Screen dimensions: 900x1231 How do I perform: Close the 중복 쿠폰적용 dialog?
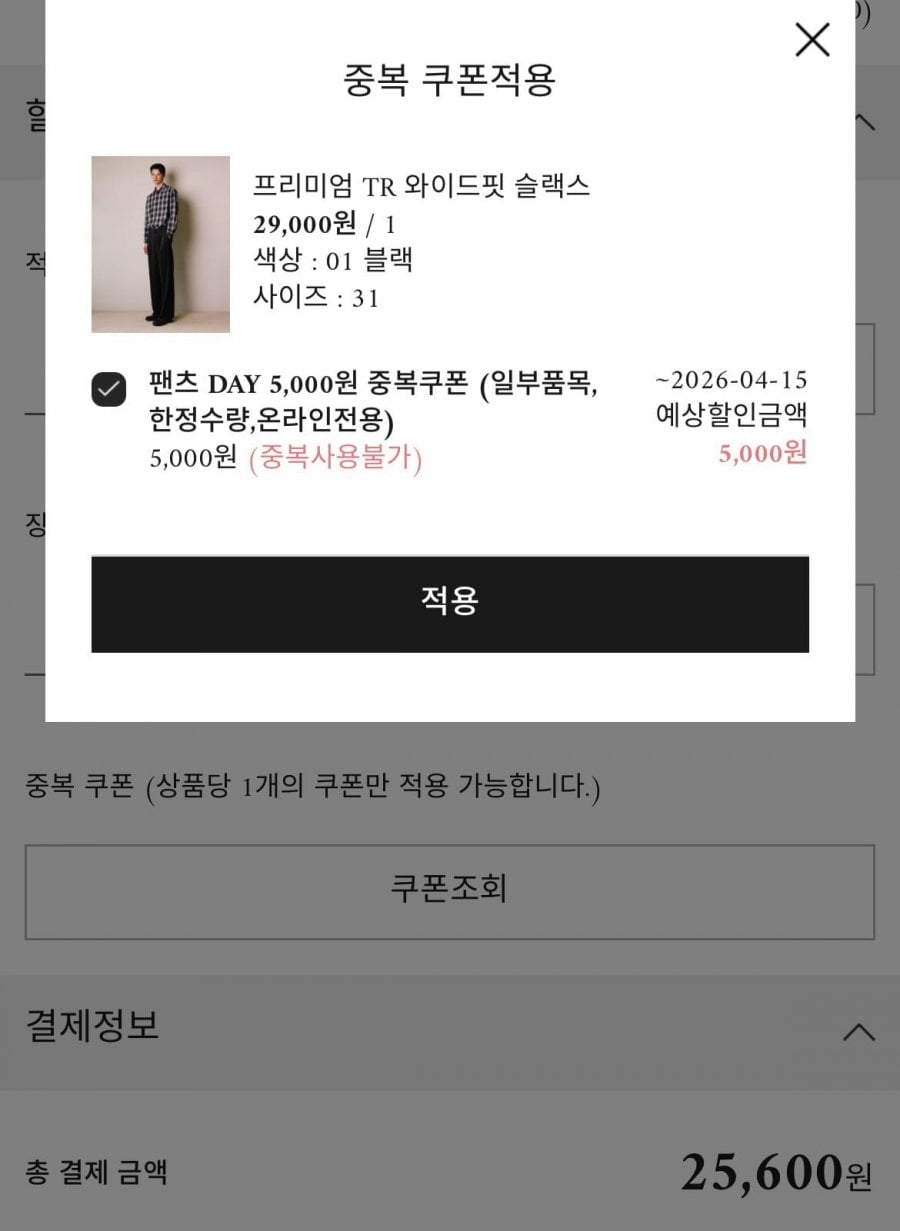pos(812,40)
